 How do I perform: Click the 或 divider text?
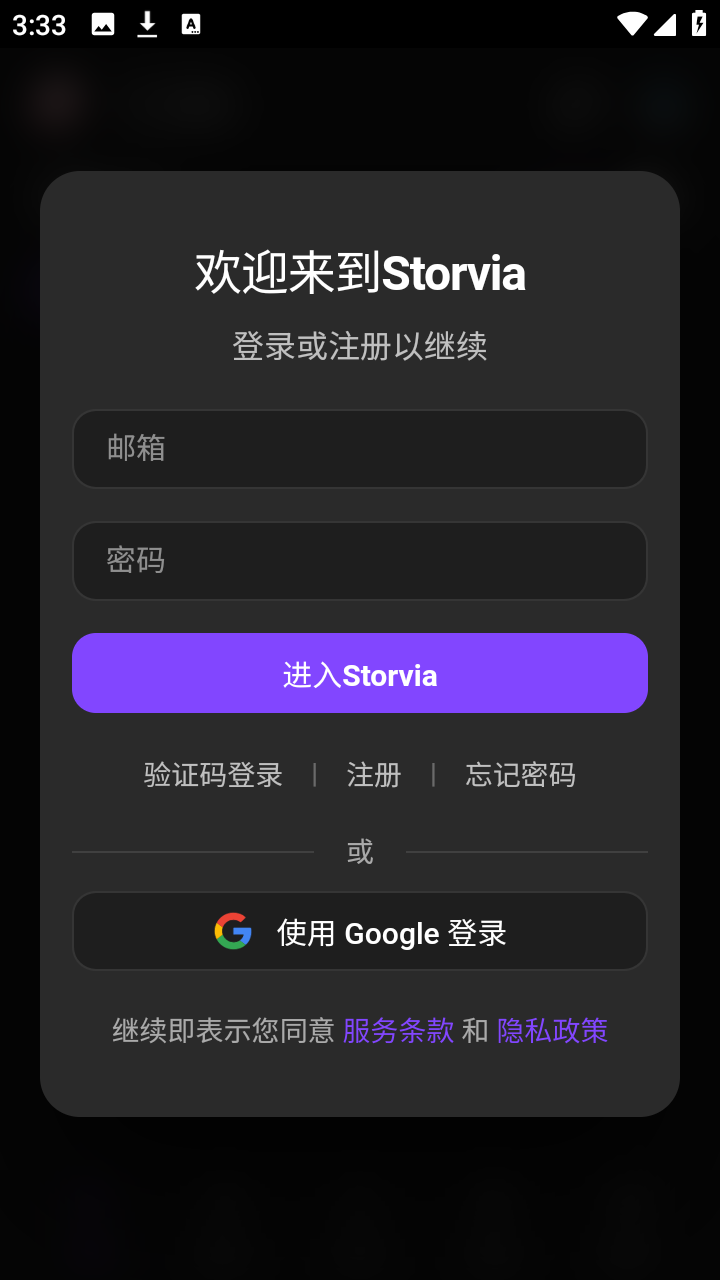coord(360,851)
